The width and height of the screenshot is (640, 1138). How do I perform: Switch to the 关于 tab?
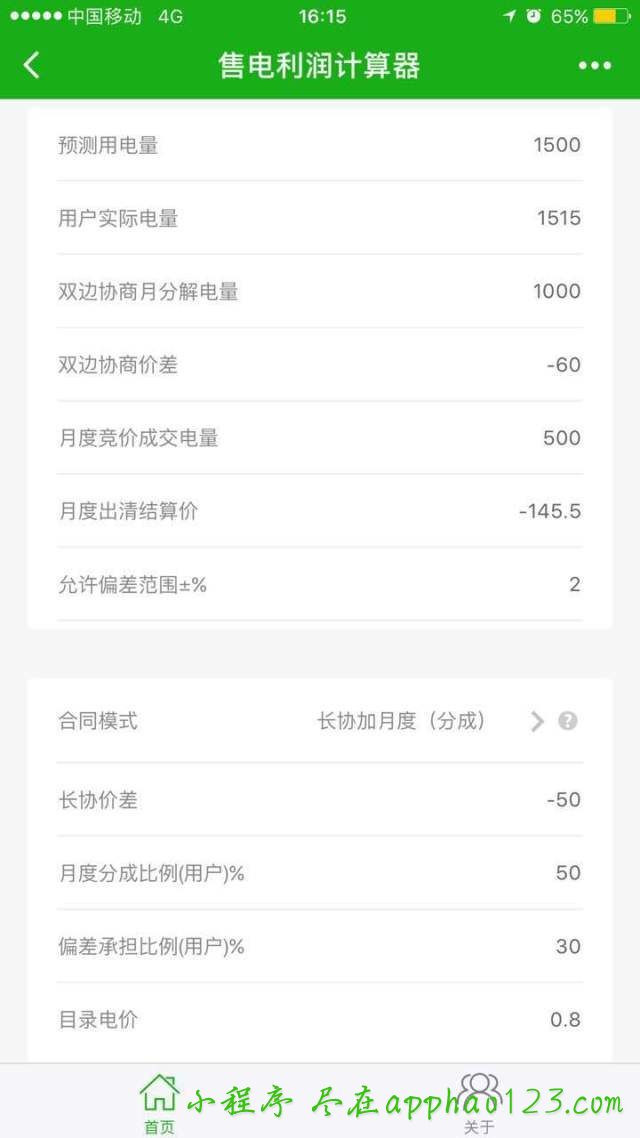point(479,1103)
